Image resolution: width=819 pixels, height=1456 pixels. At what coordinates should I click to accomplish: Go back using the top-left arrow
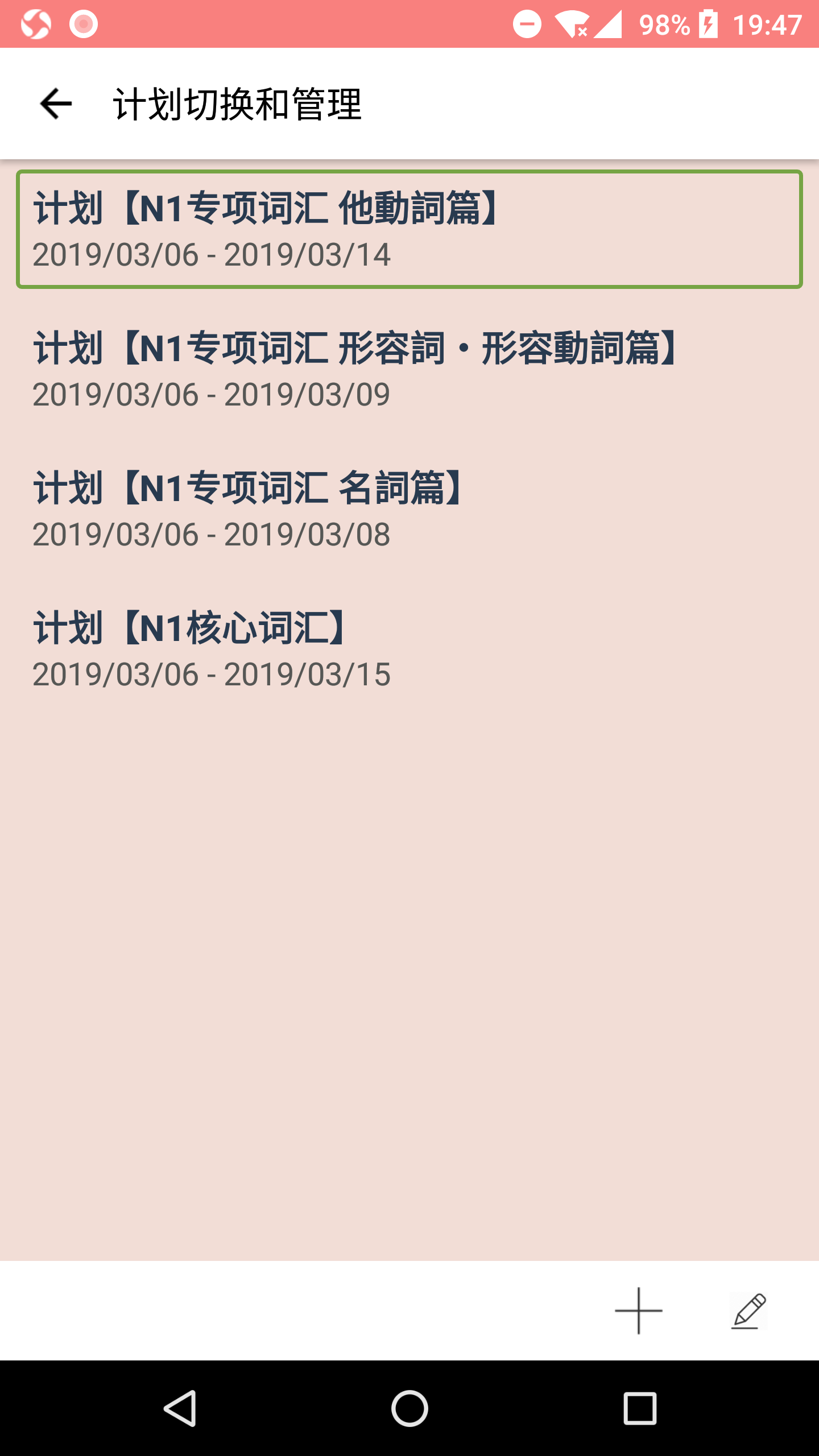[x=56, y=104]
